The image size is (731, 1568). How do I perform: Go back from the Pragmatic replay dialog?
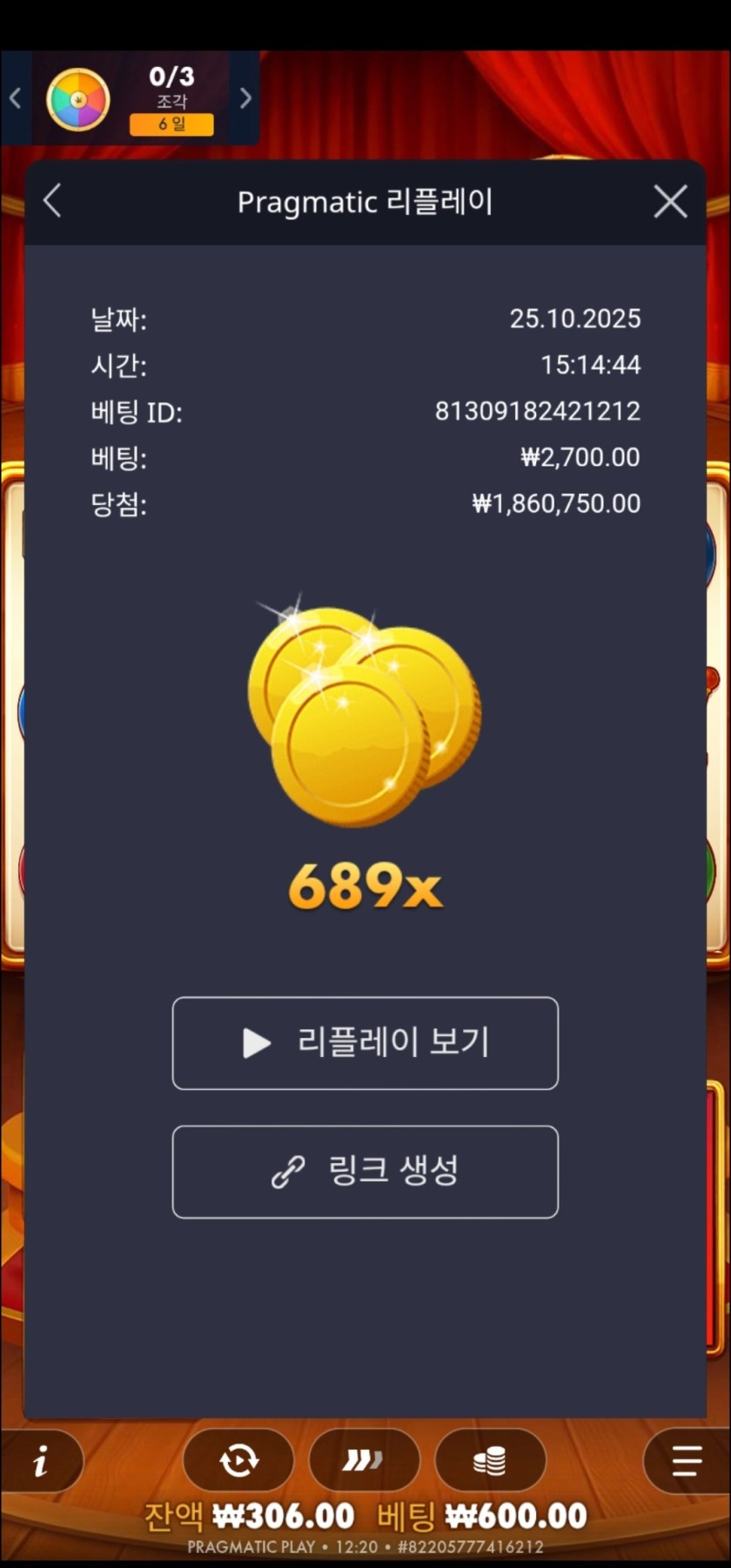tap(53, 201)
